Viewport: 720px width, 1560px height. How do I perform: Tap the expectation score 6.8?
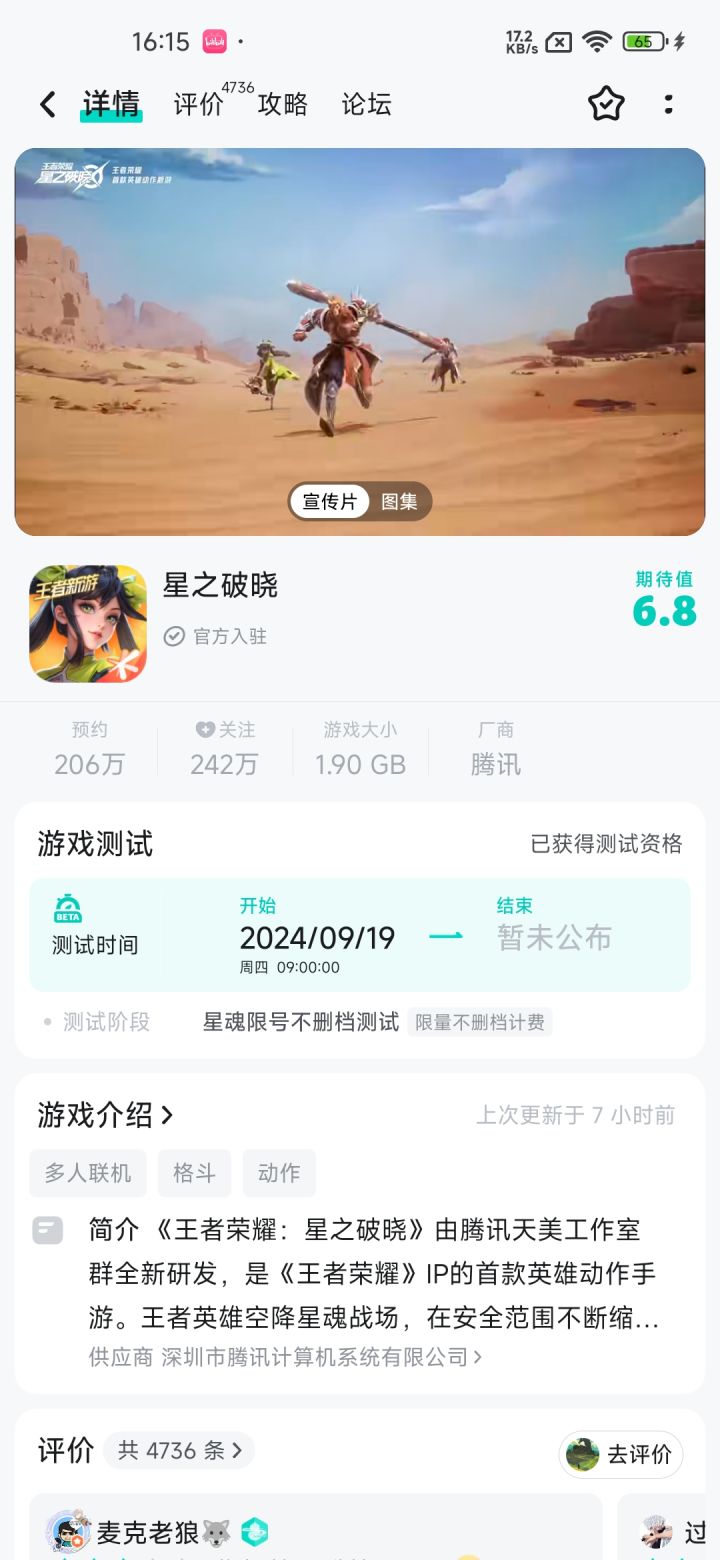click(x=665, y=611)
